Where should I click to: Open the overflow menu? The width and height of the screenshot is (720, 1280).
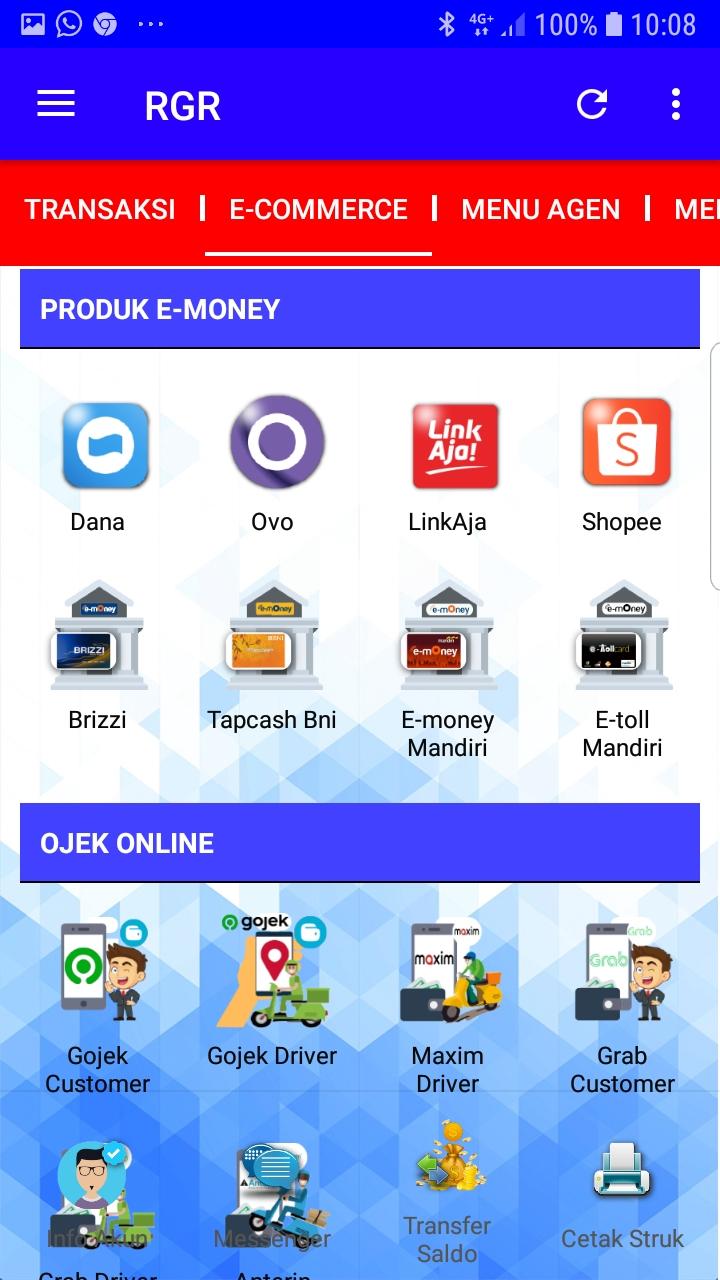tap(676, 104)
